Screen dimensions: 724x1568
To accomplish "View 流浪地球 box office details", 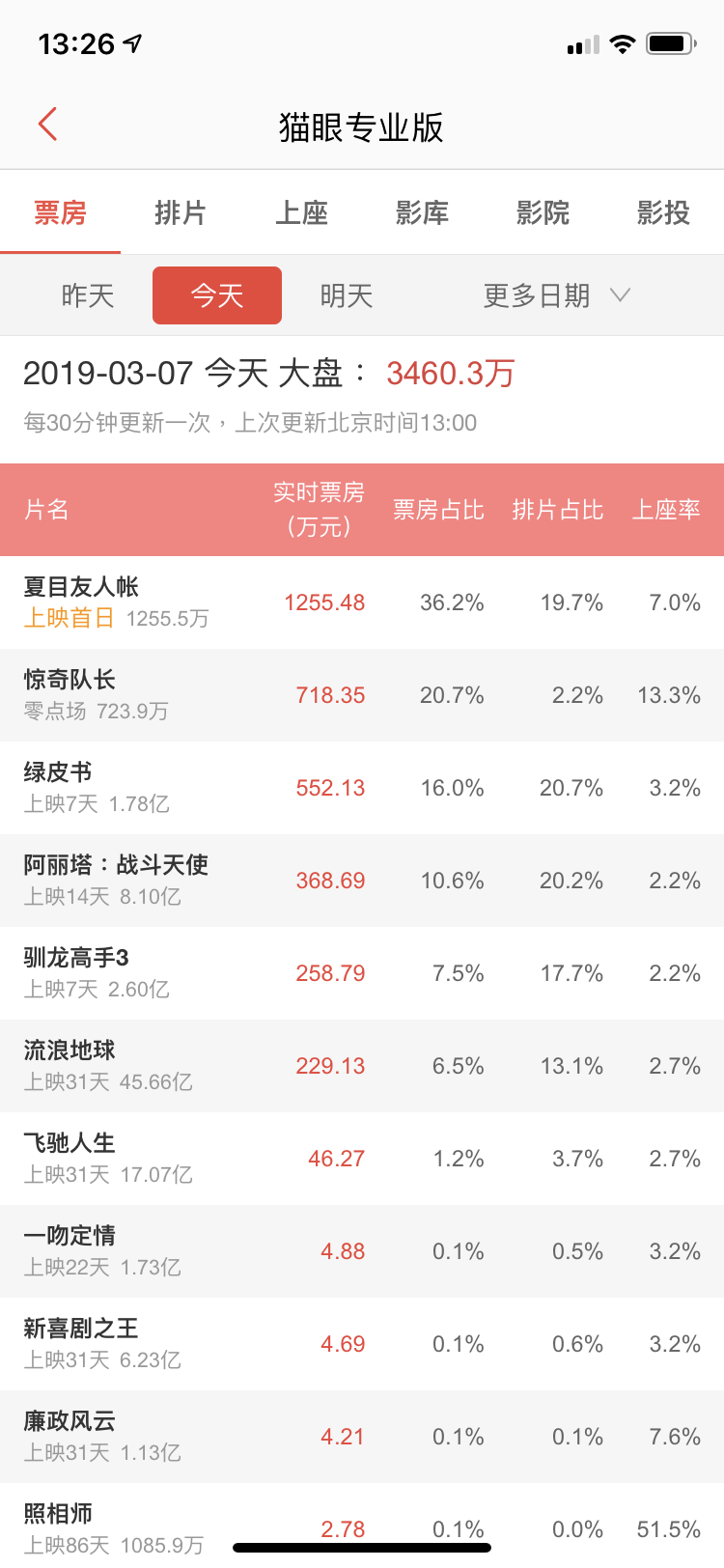I will (362, 1066).
